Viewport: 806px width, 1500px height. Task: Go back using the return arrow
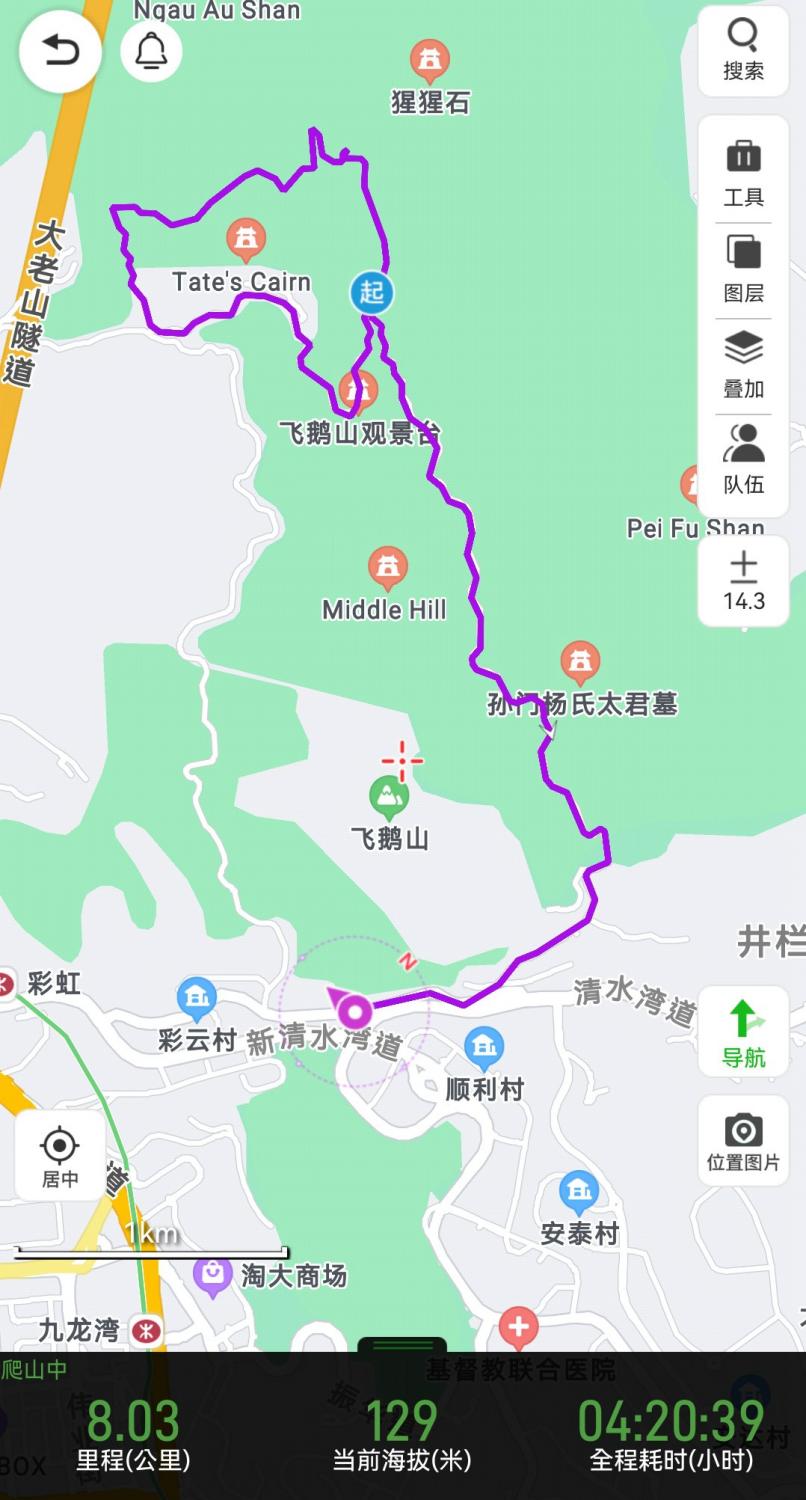(60, 51)
